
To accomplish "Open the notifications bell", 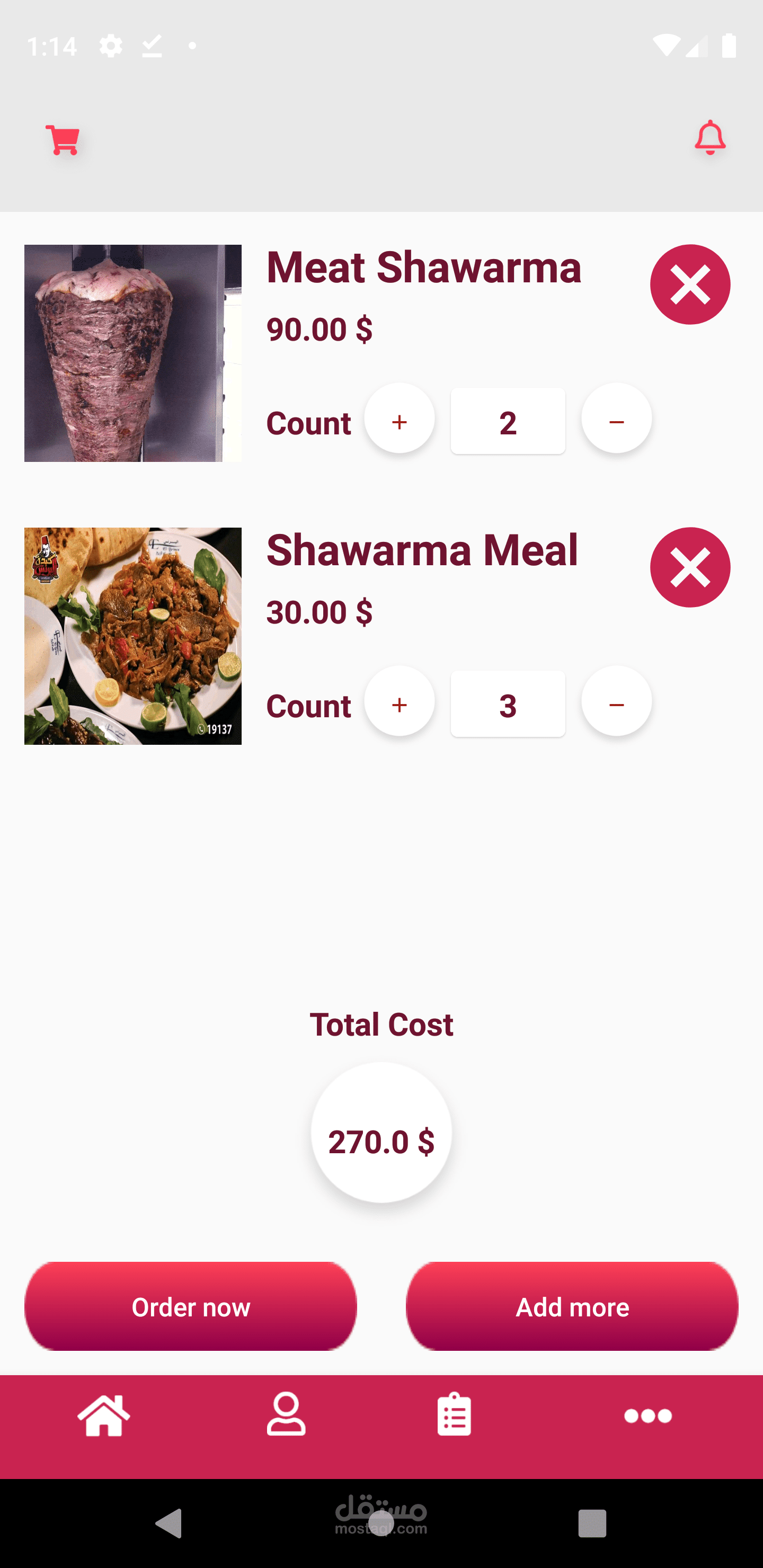I will tap(709, 138).
